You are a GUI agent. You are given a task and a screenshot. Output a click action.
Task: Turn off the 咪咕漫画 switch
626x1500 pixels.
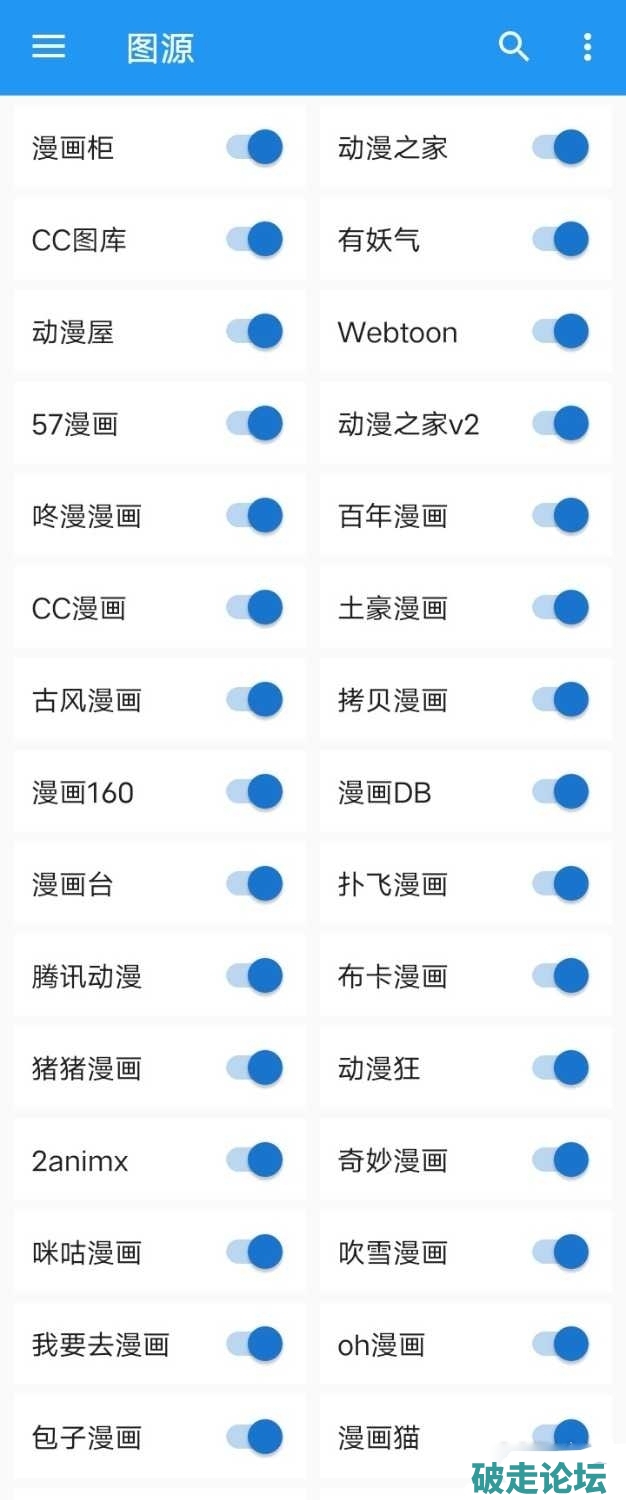[255, 1252]
